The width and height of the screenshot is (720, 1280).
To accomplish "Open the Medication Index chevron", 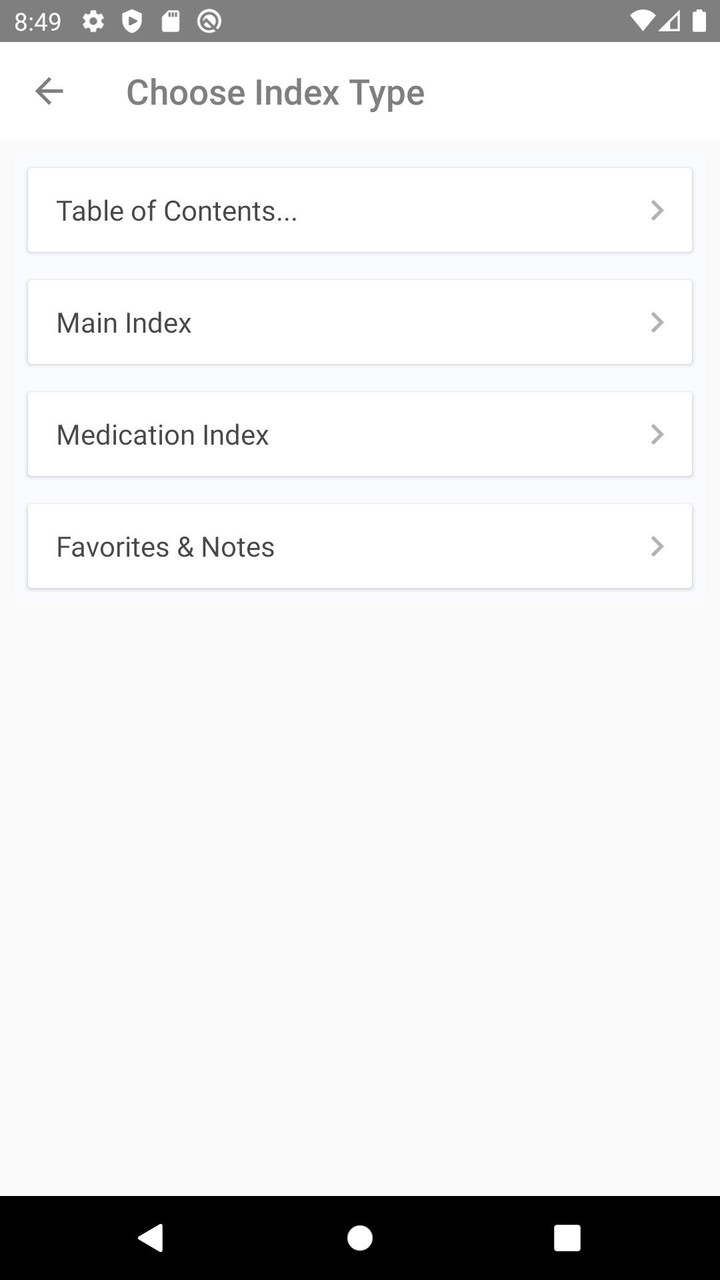I will click(657, 434).
